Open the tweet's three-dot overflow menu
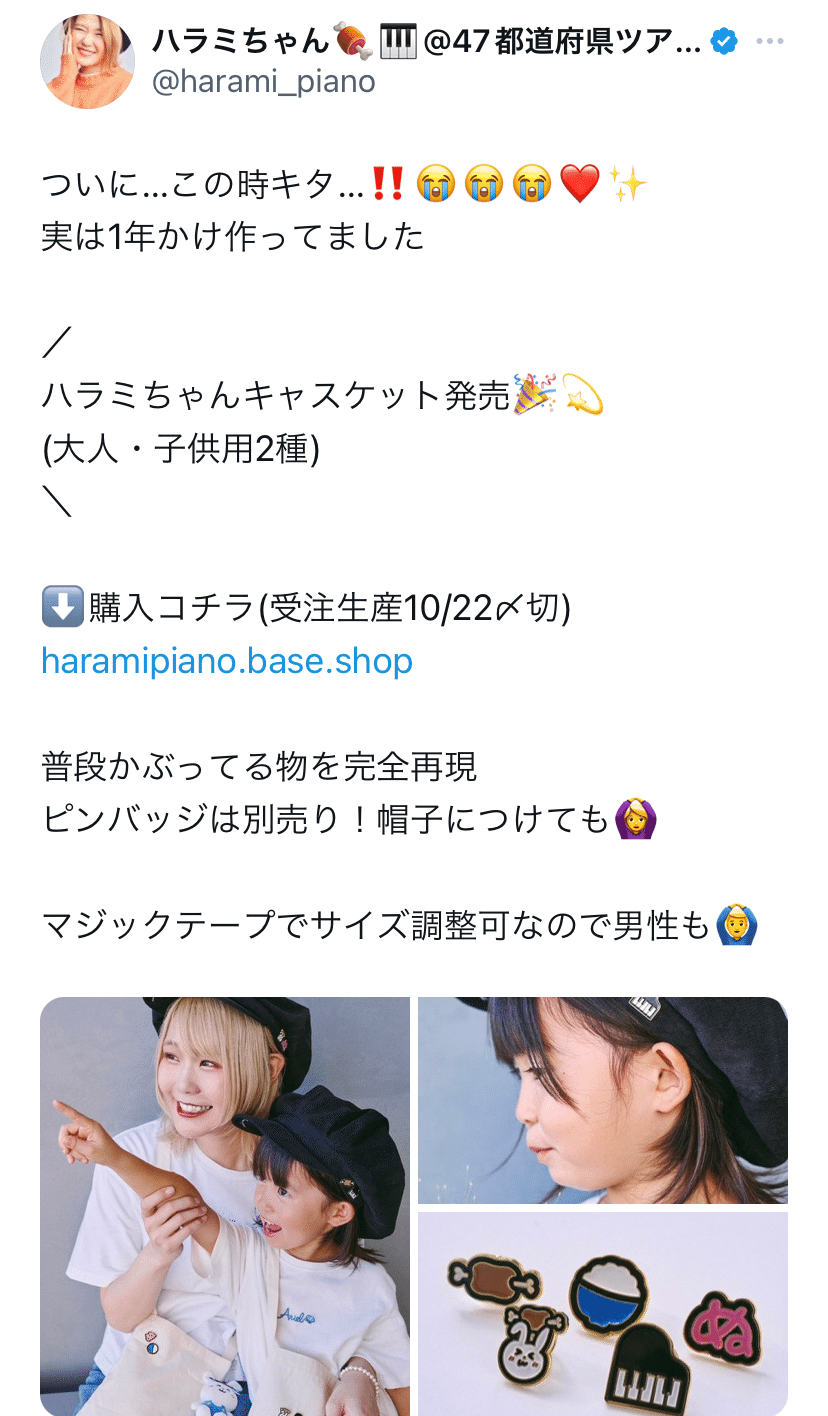 coord(769,42)
